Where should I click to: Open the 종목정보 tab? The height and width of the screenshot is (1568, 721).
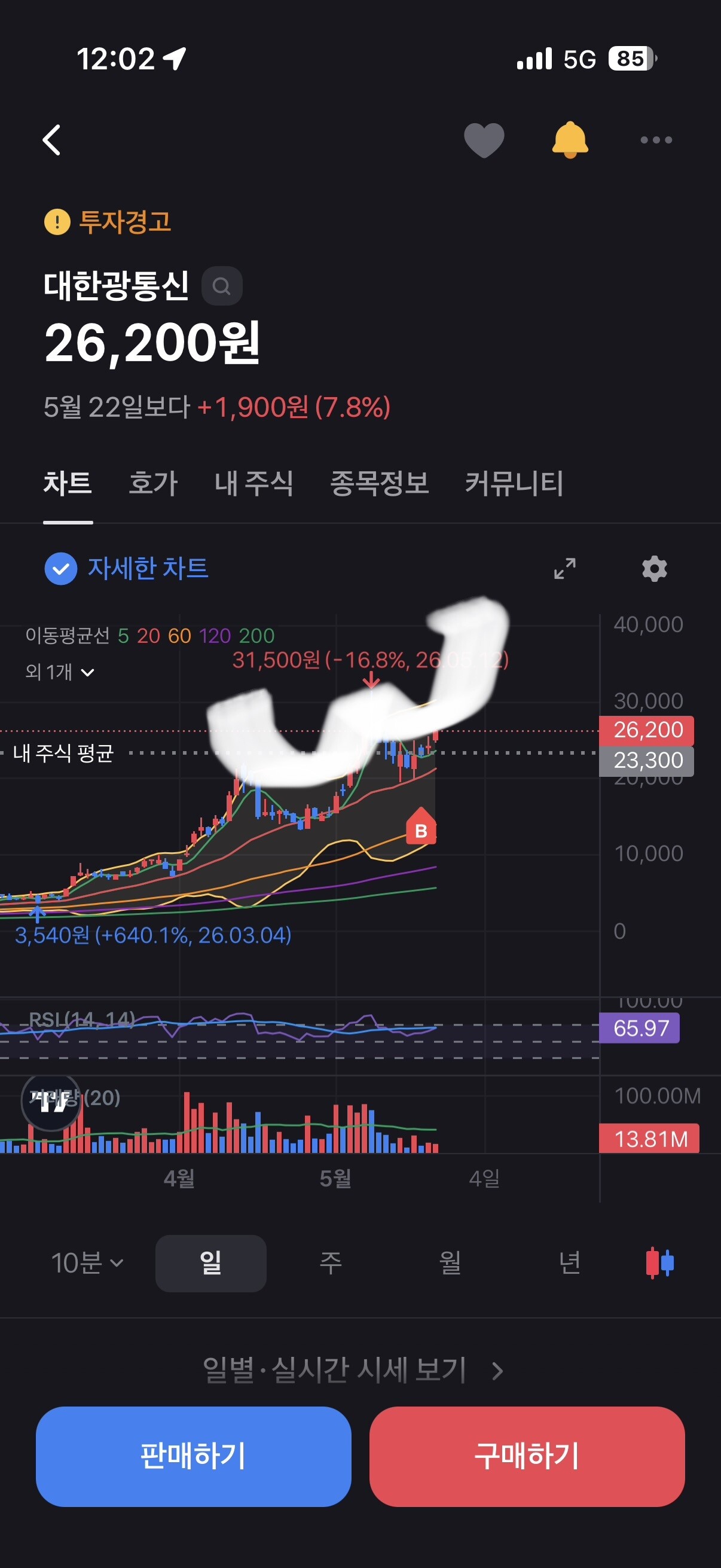click(379, 483)
